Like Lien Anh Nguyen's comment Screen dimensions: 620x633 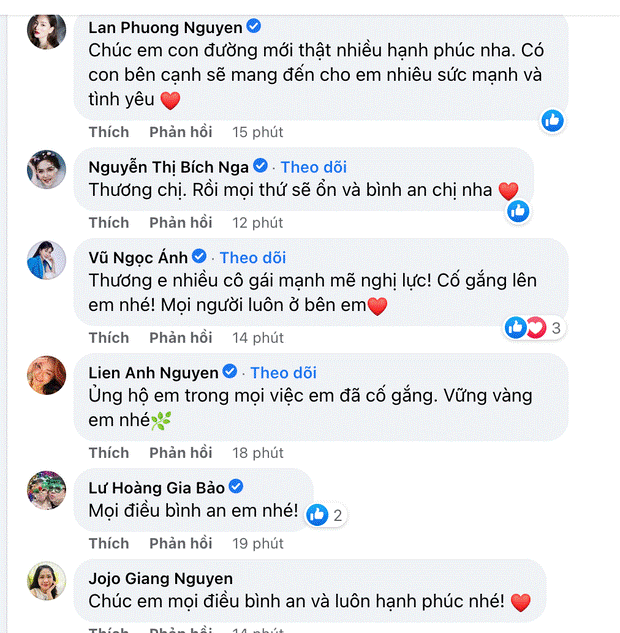click(x=109, y=452)
